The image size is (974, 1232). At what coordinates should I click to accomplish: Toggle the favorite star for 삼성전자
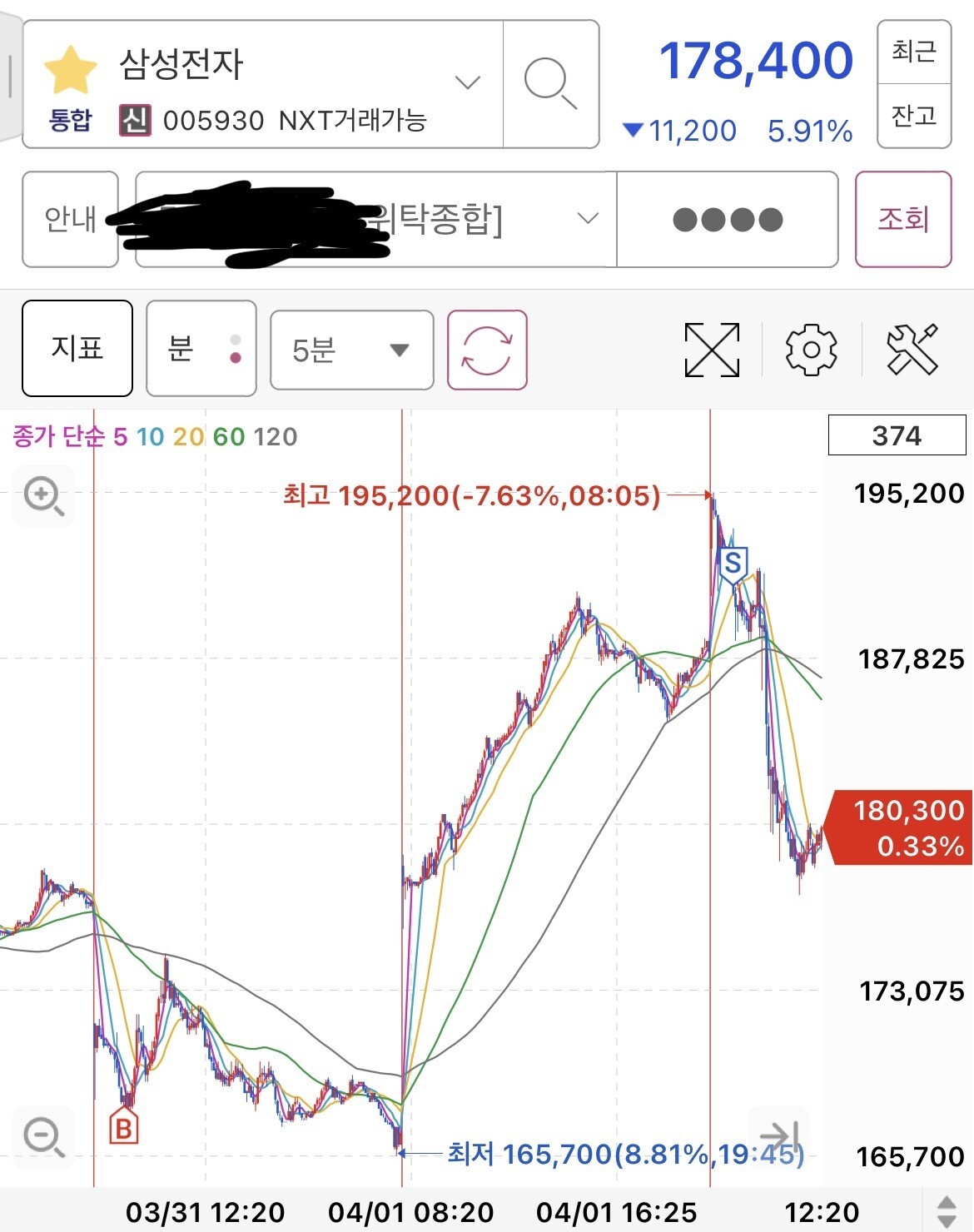coord(71,70)
